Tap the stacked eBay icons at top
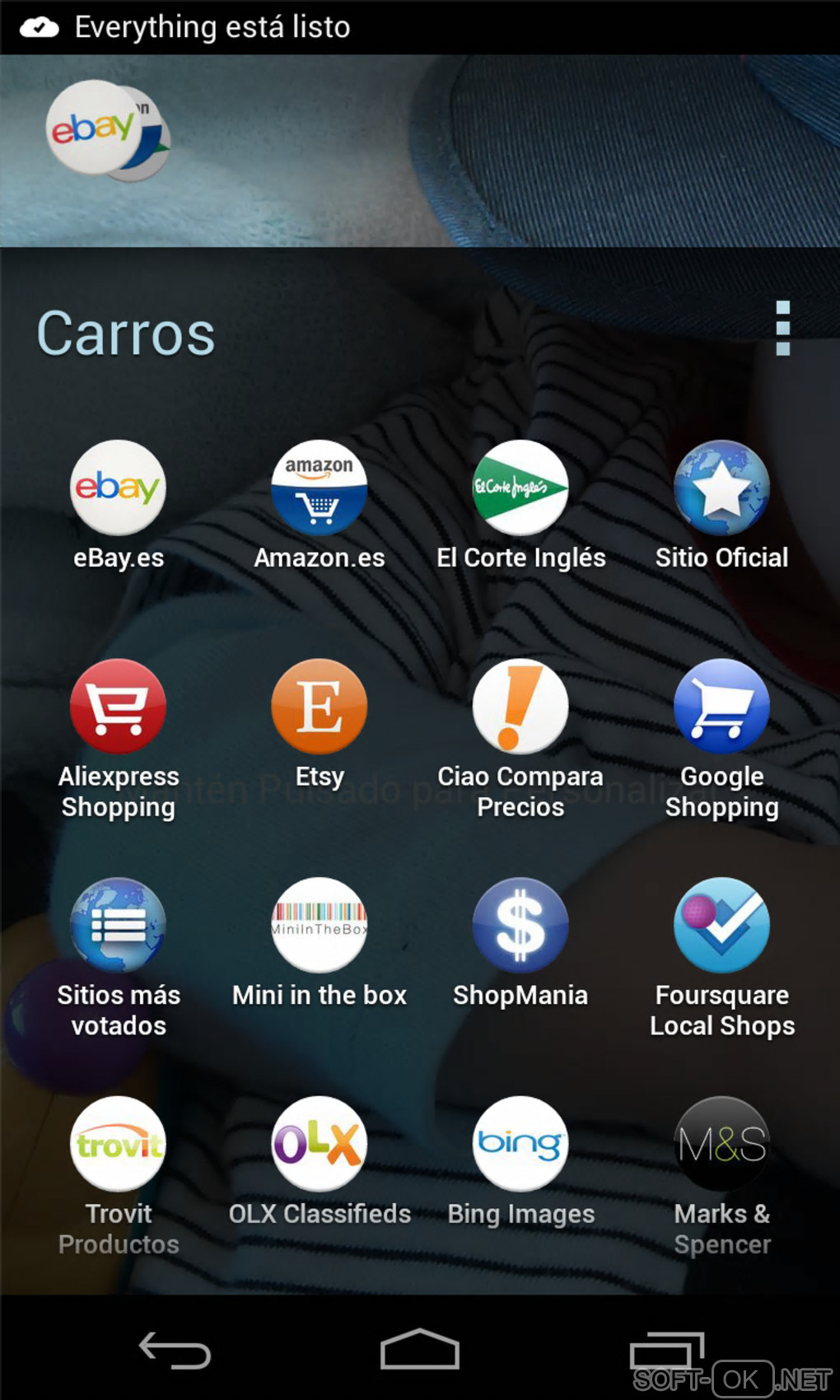The width and height of the screenshot is (840, 1400). (x=105, y=130)
